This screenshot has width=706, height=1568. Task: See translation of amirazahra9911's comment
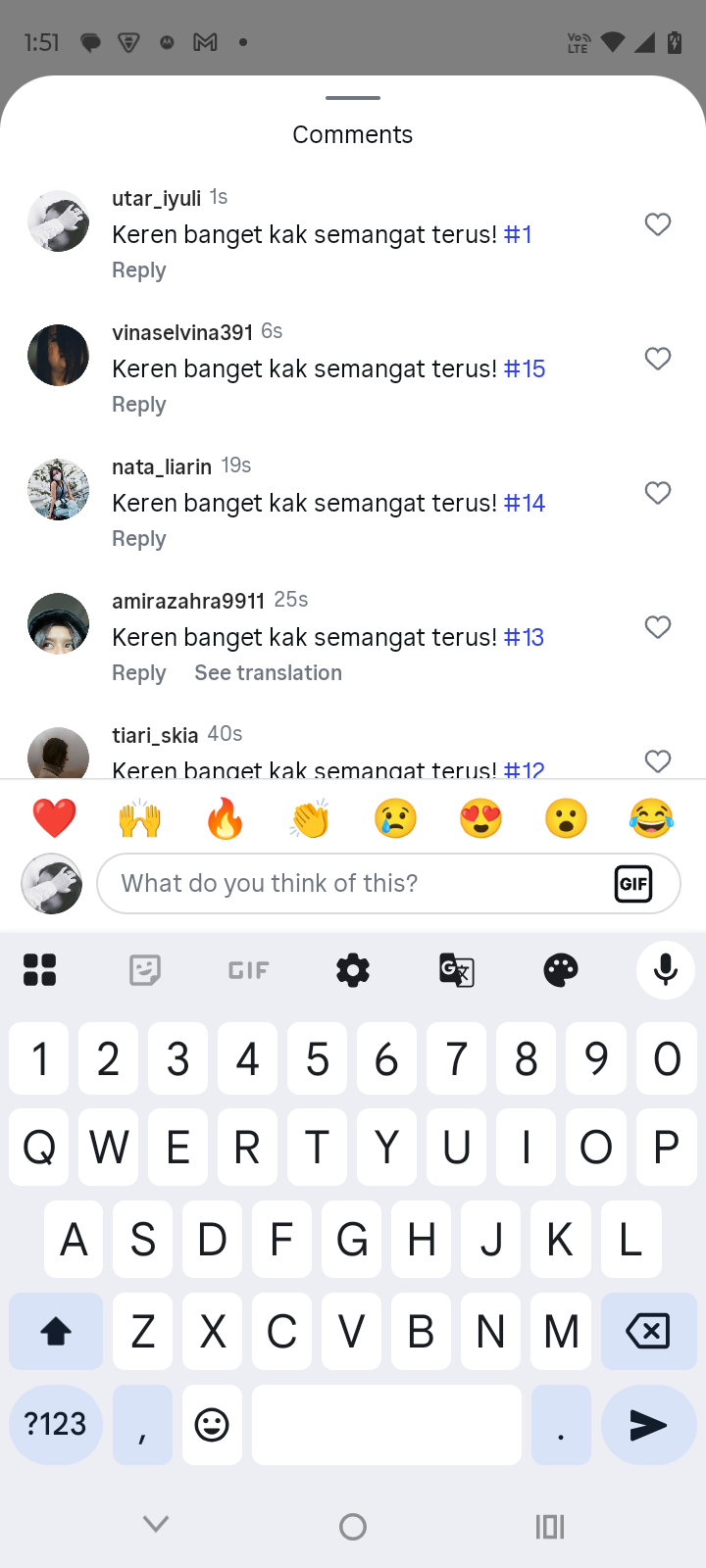pyautogui.click(x=268, y=673)
